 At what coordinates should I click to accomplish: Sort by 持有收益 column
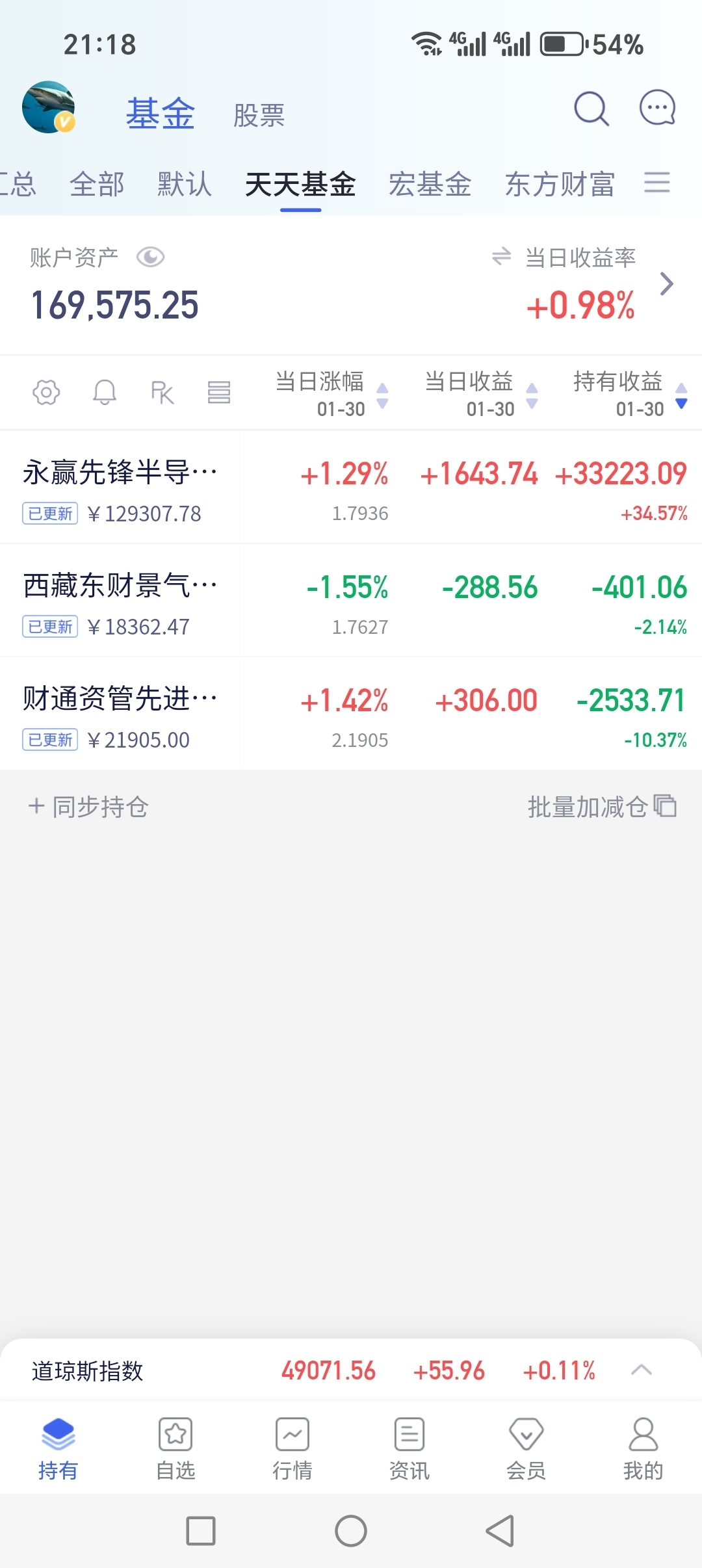(x=629, y=393)
